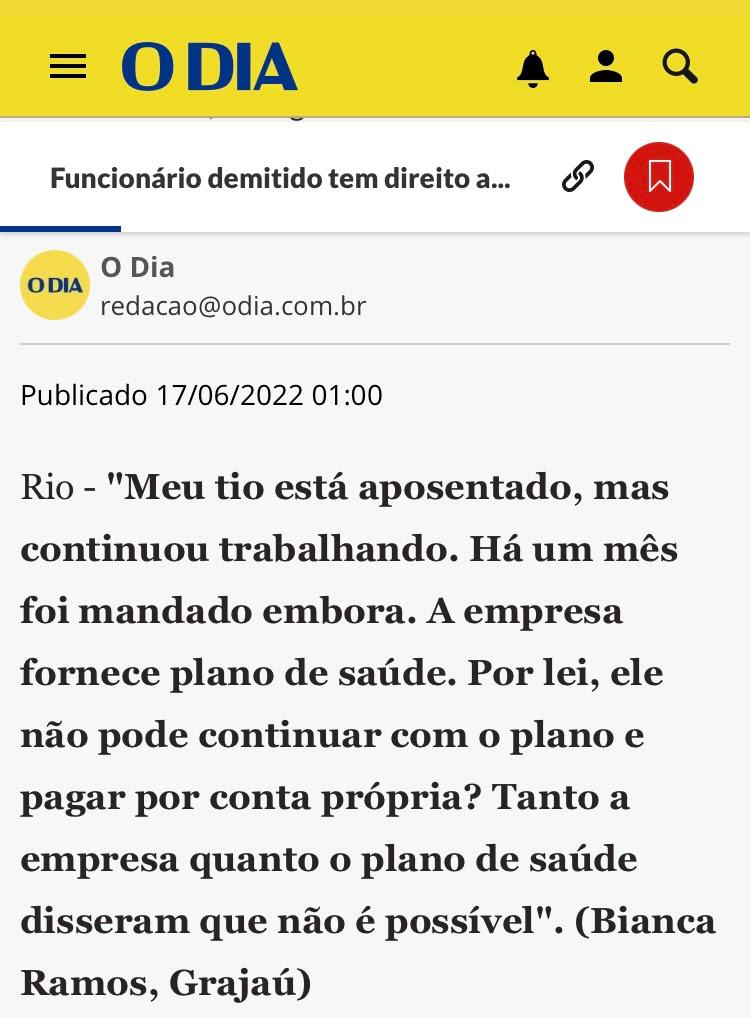Search the O DIA site

(680, 67)
